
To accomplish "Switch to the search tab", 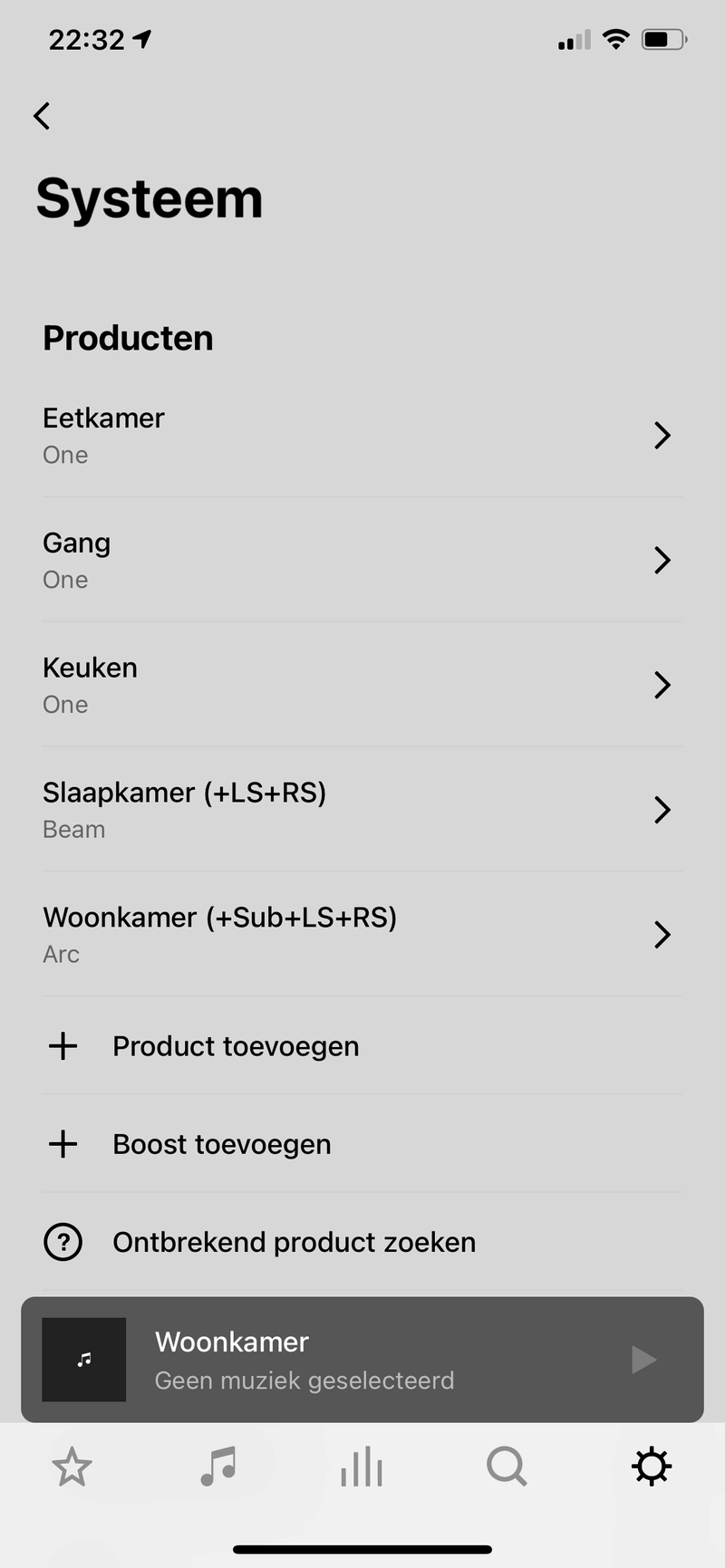I will click(507, 1467).
